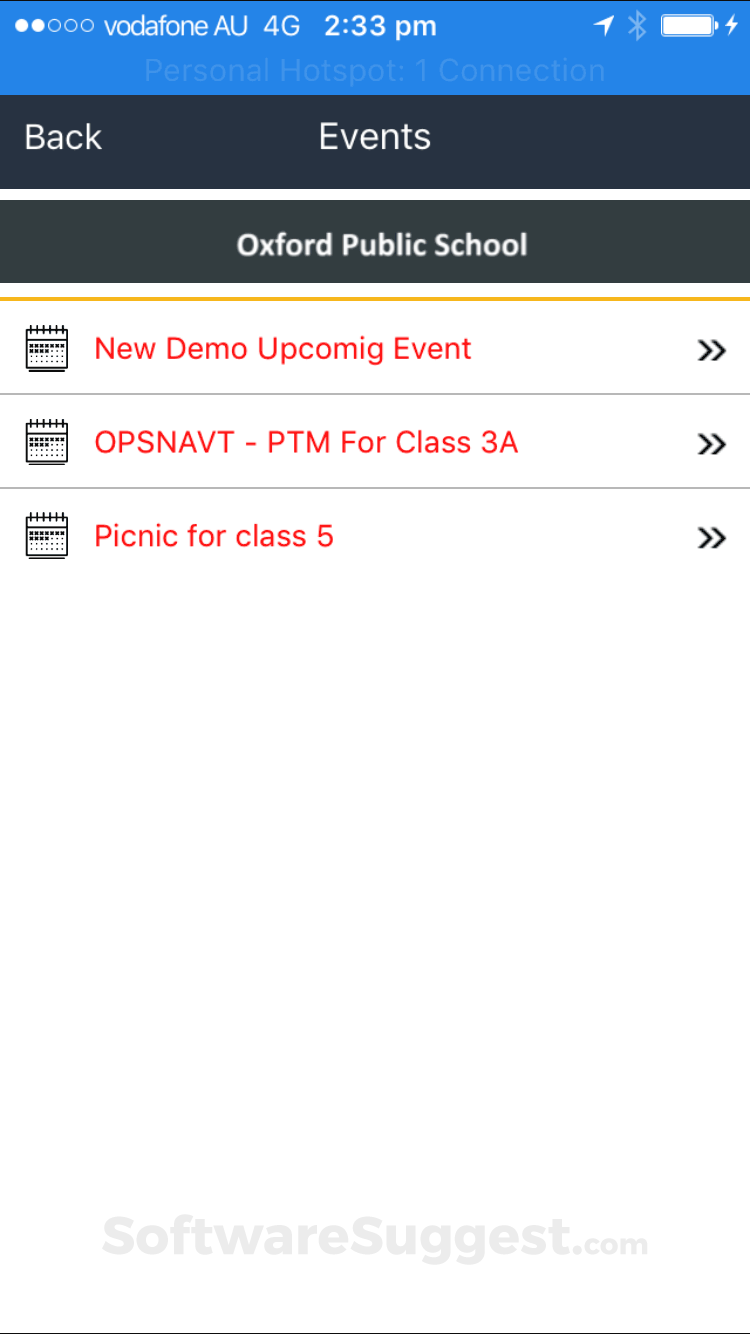Select the Oxford Public School header
The width and height of the screenshot is (750, 1334).
tap(381, 243)
